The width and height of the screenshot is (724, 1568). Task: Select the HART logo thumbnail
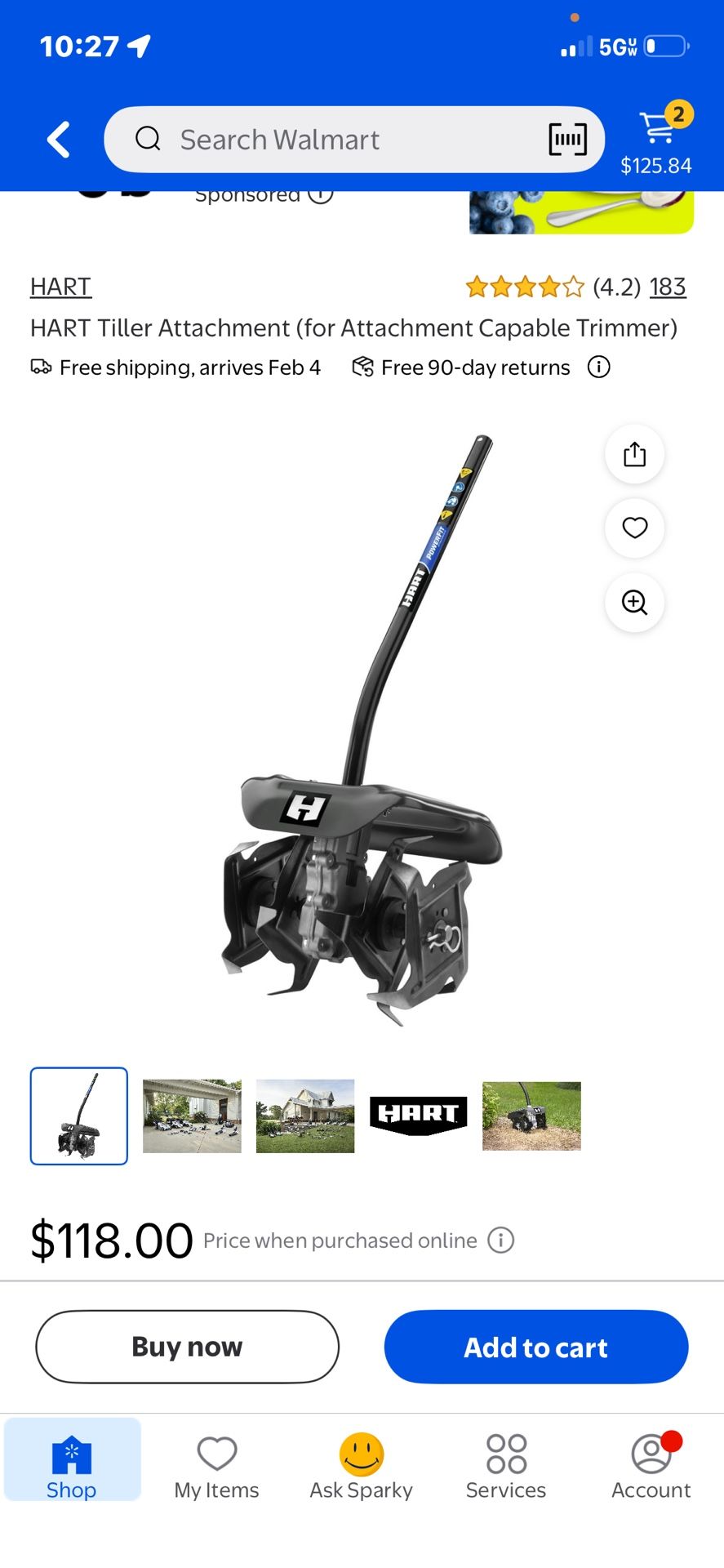419,1116
